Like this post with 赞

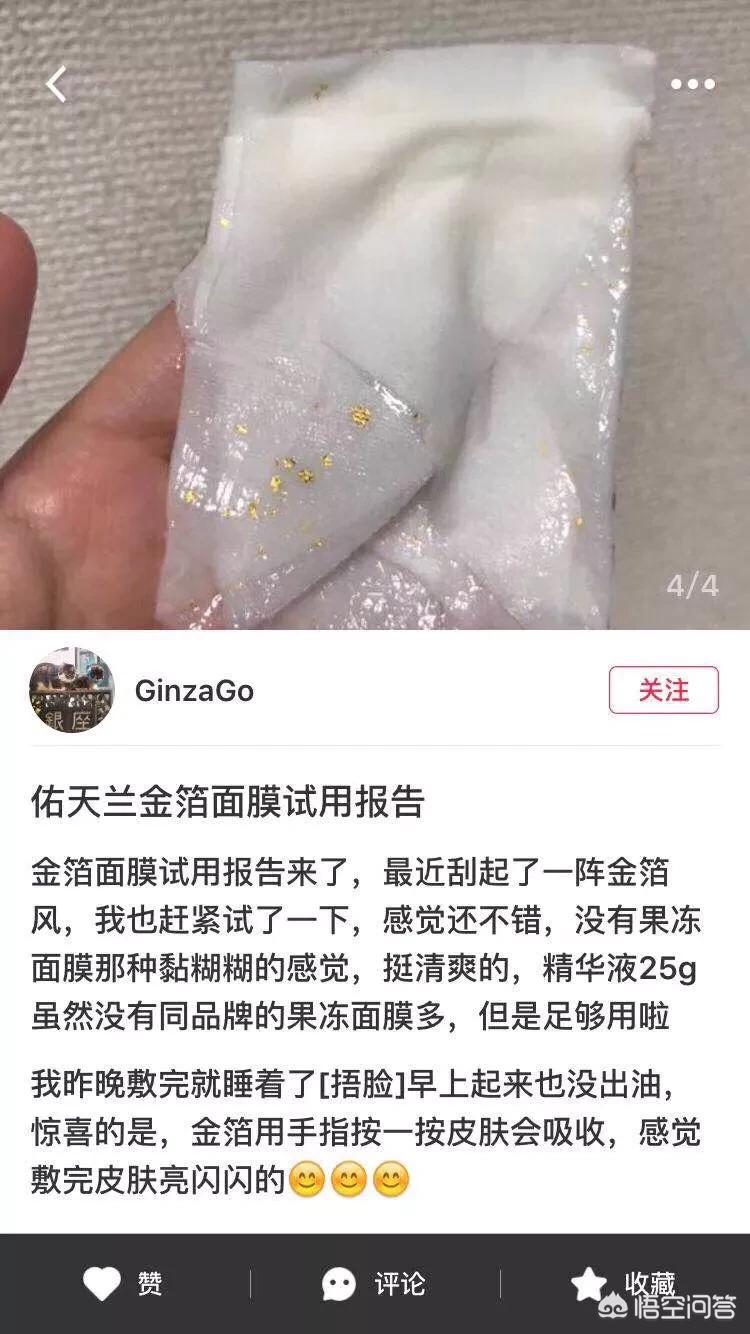coord(124,1284)
